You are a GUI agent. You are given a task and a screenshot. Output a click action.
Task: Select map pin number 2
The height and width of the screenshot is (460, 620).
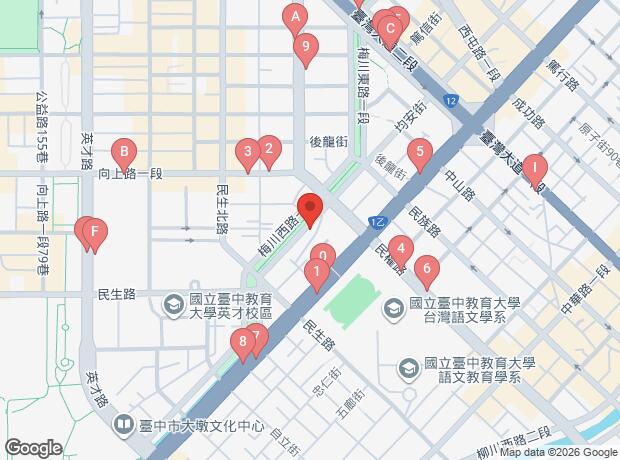pyautogui.click(x=268, y=150)
